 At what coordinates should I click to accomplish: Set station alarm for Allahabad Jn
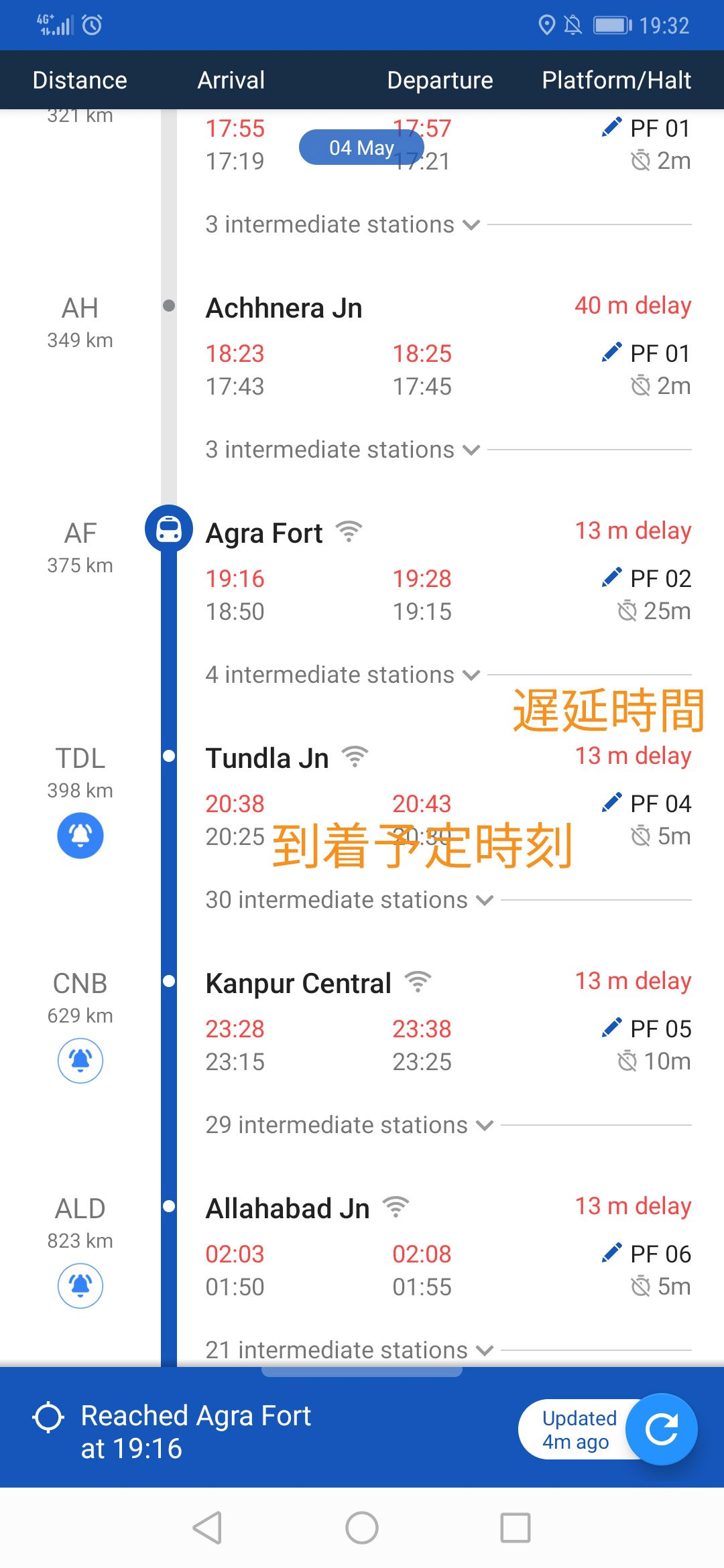[80, 1286]
